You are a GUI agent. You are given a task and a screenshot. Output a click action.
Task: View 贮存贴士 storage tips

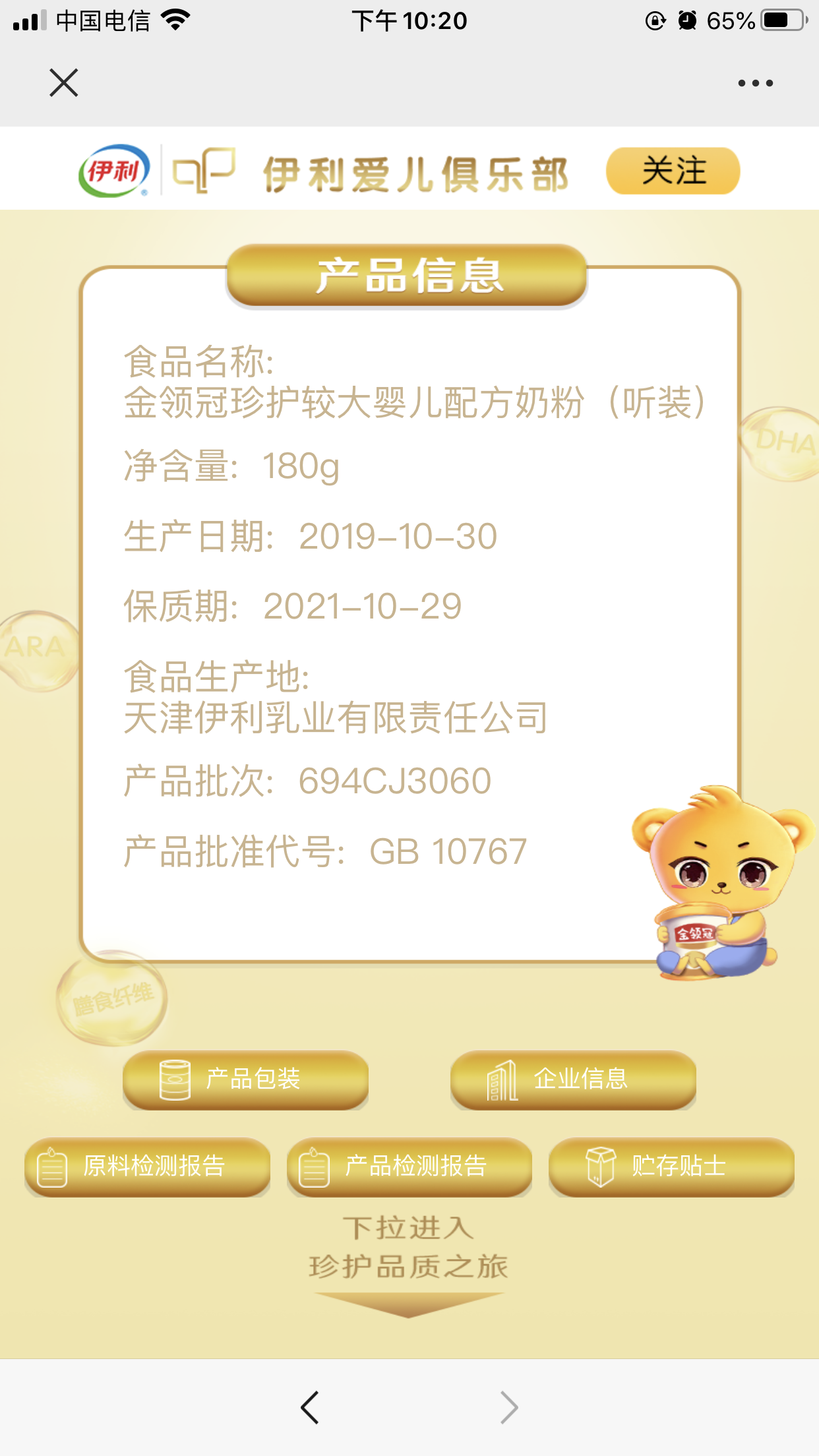pyautogui.click(x=671, y=1167)
